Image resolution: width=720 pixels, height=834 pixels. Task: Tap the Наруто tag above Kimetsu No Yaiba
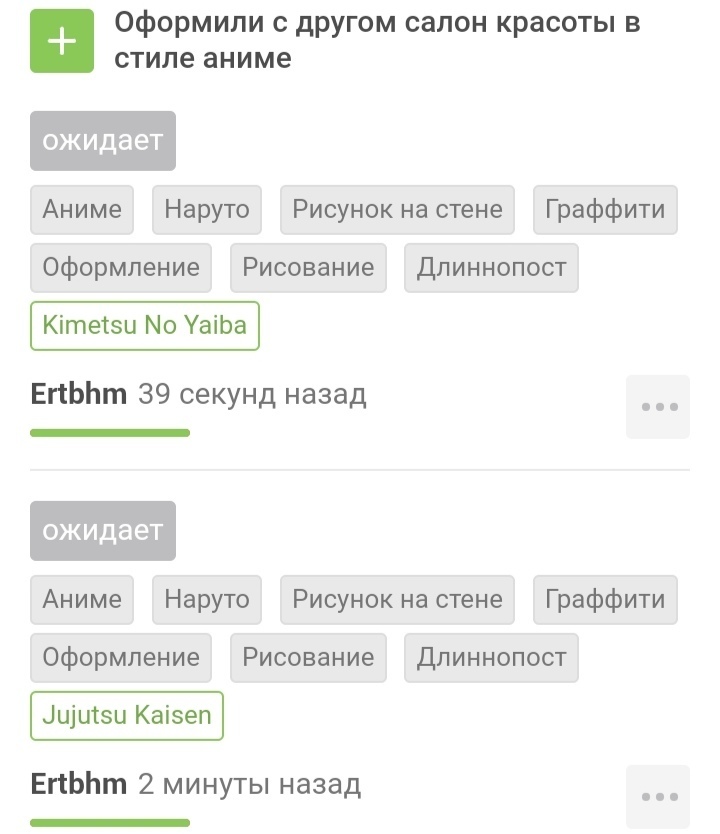tap(207, 210)
